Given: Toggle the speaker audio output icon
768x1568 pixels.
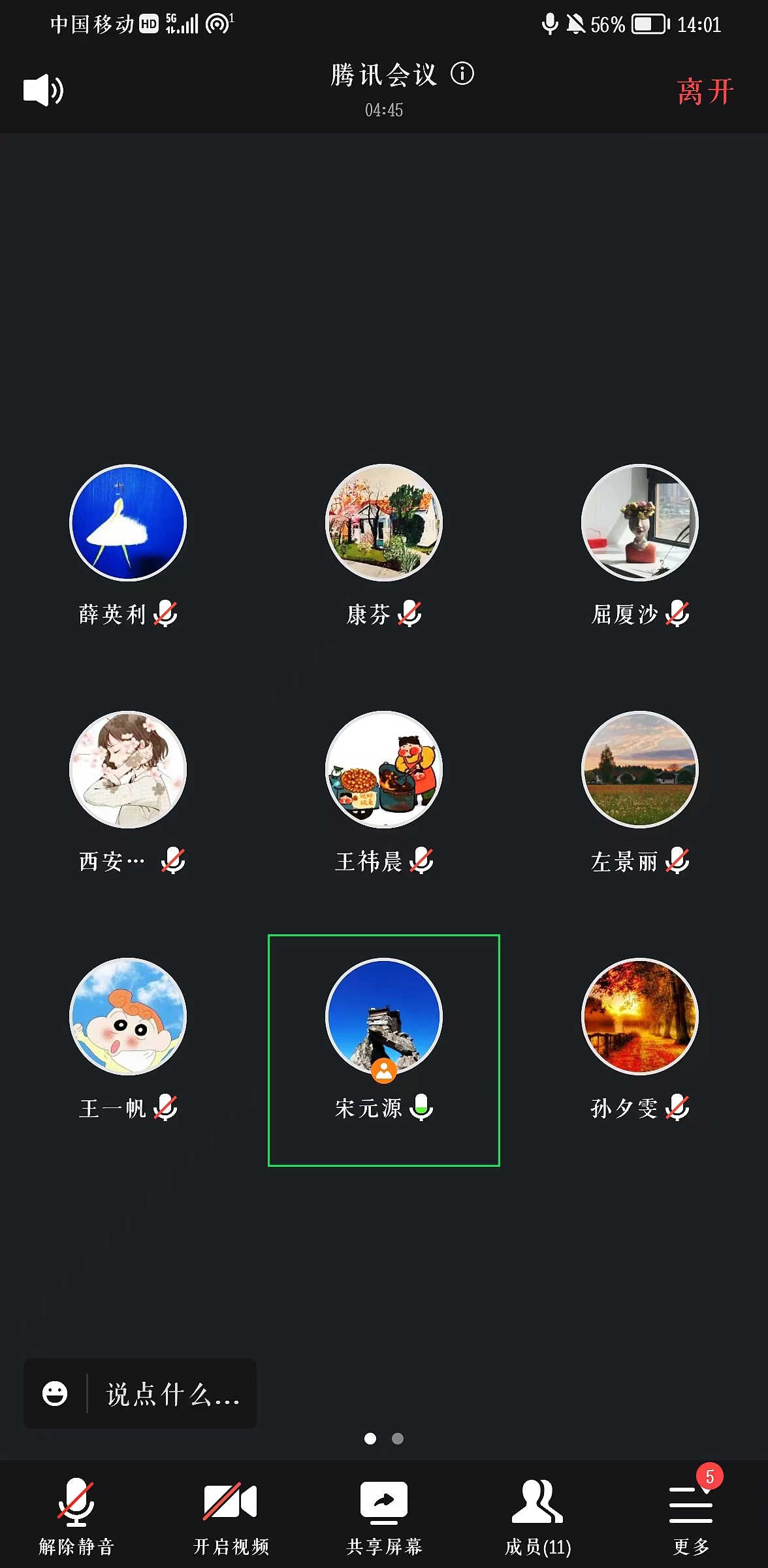Looking at the screenshot, I should [43, 90].
